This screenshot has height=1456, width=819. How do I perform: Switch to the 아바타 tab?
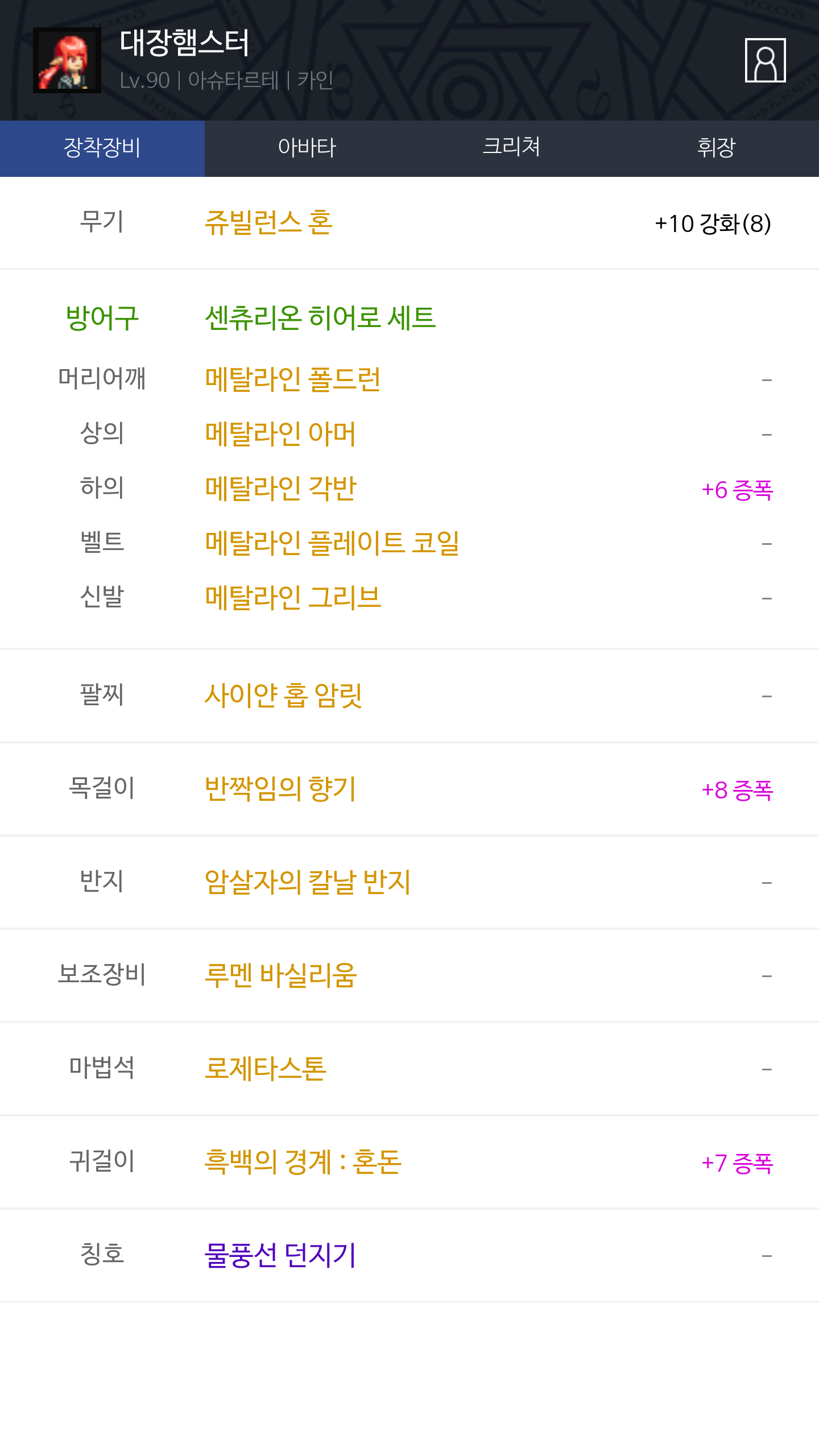[x=307, y=148]
